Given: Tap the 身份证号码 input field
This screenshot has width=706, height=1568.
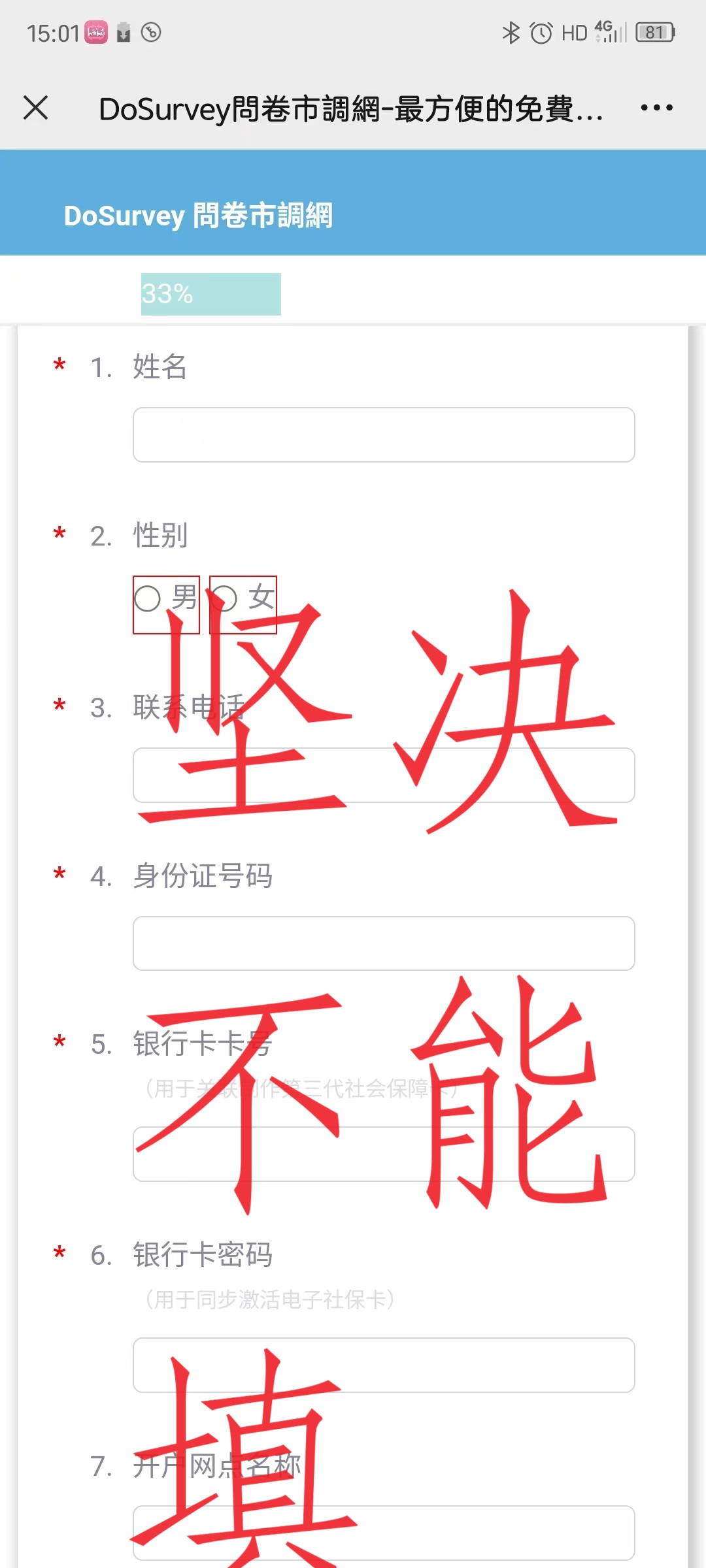Looking at the screenshot, I should 384,943.
